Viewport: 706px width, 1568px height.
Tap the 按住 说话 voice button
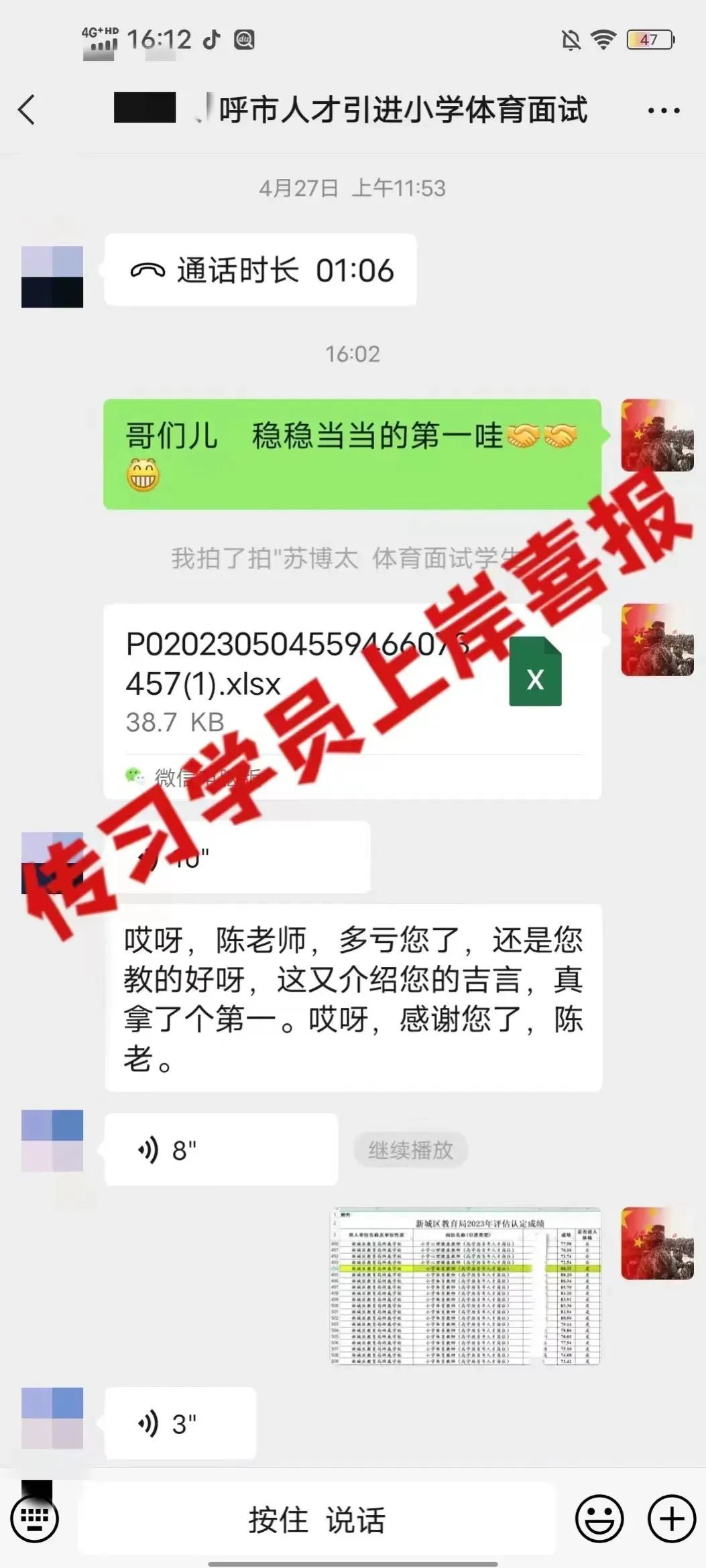[x=316, y=1519]
